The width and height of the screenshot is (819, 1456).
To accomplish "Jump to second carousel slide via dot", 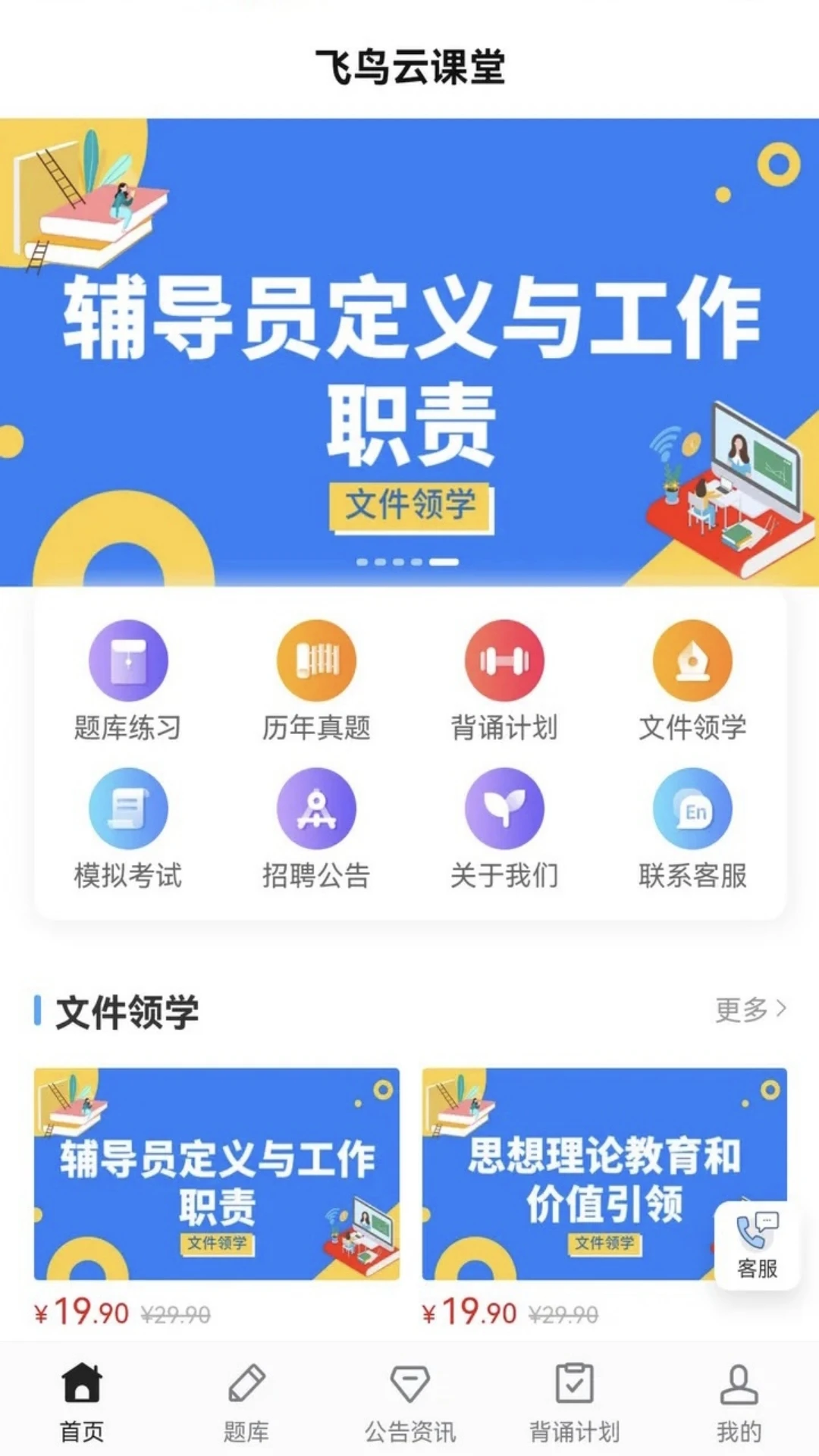I will tap(380, 561).
